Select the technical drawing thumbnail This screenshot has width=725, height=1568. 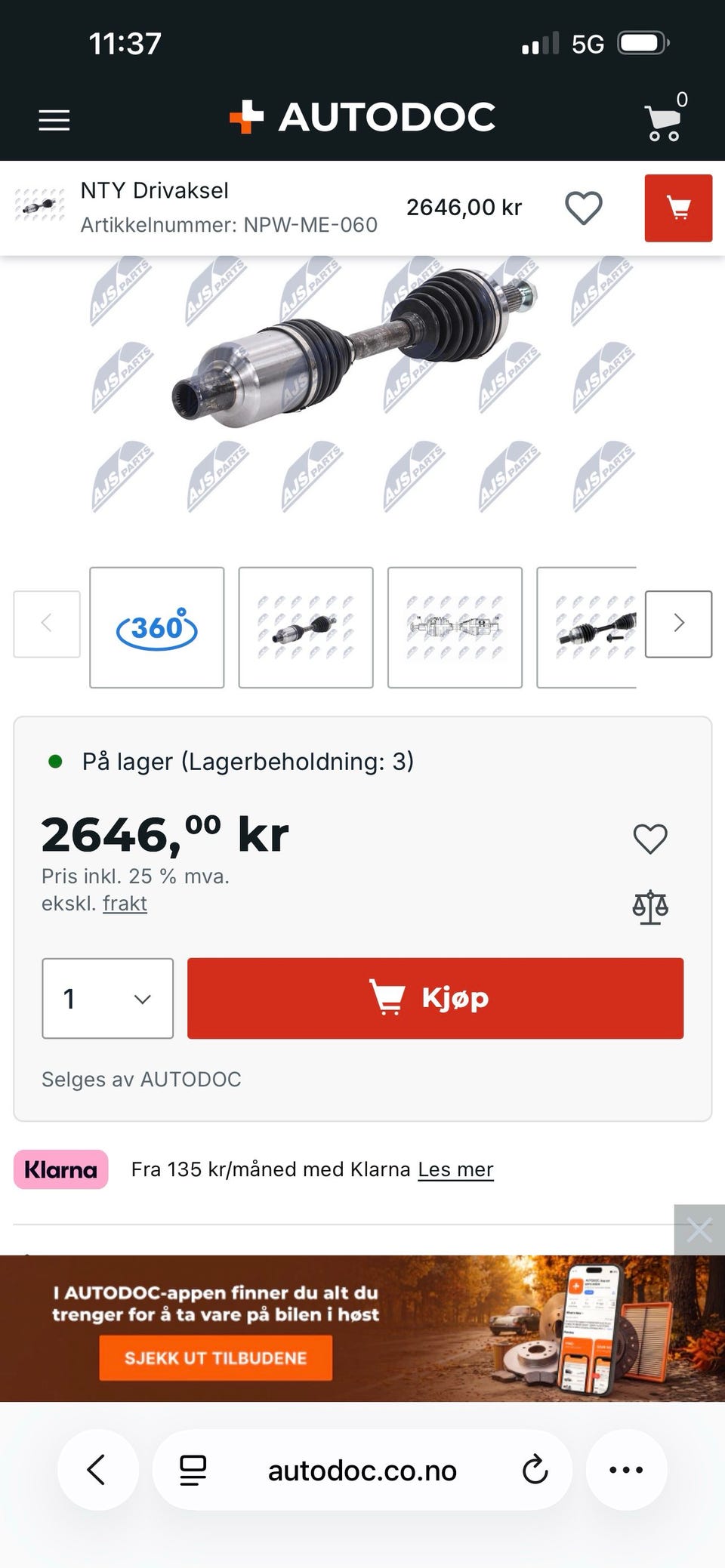point(455,627)
